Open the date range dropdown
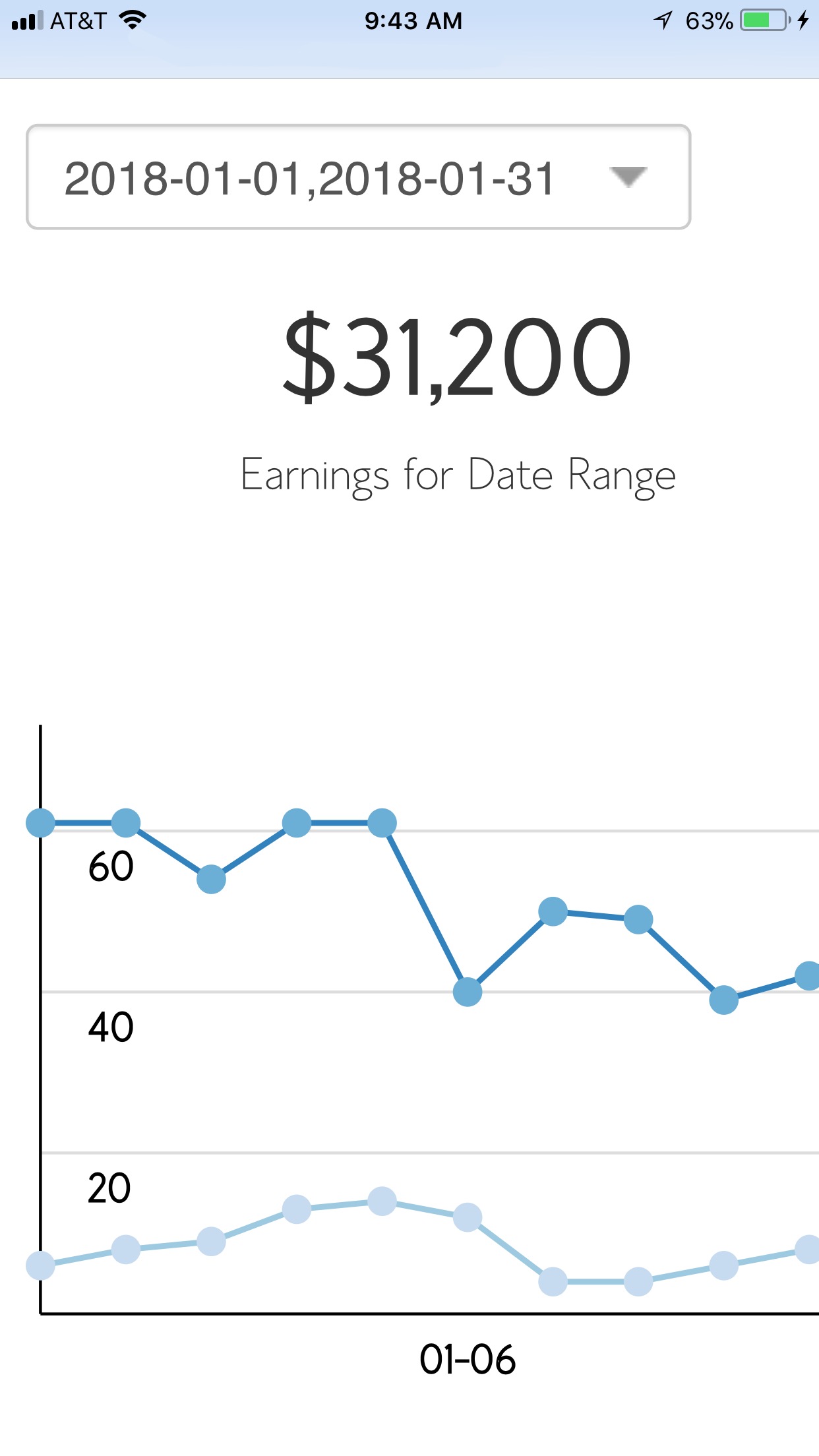The width and height of the screenshot is (819, 1456). [358, 177]
